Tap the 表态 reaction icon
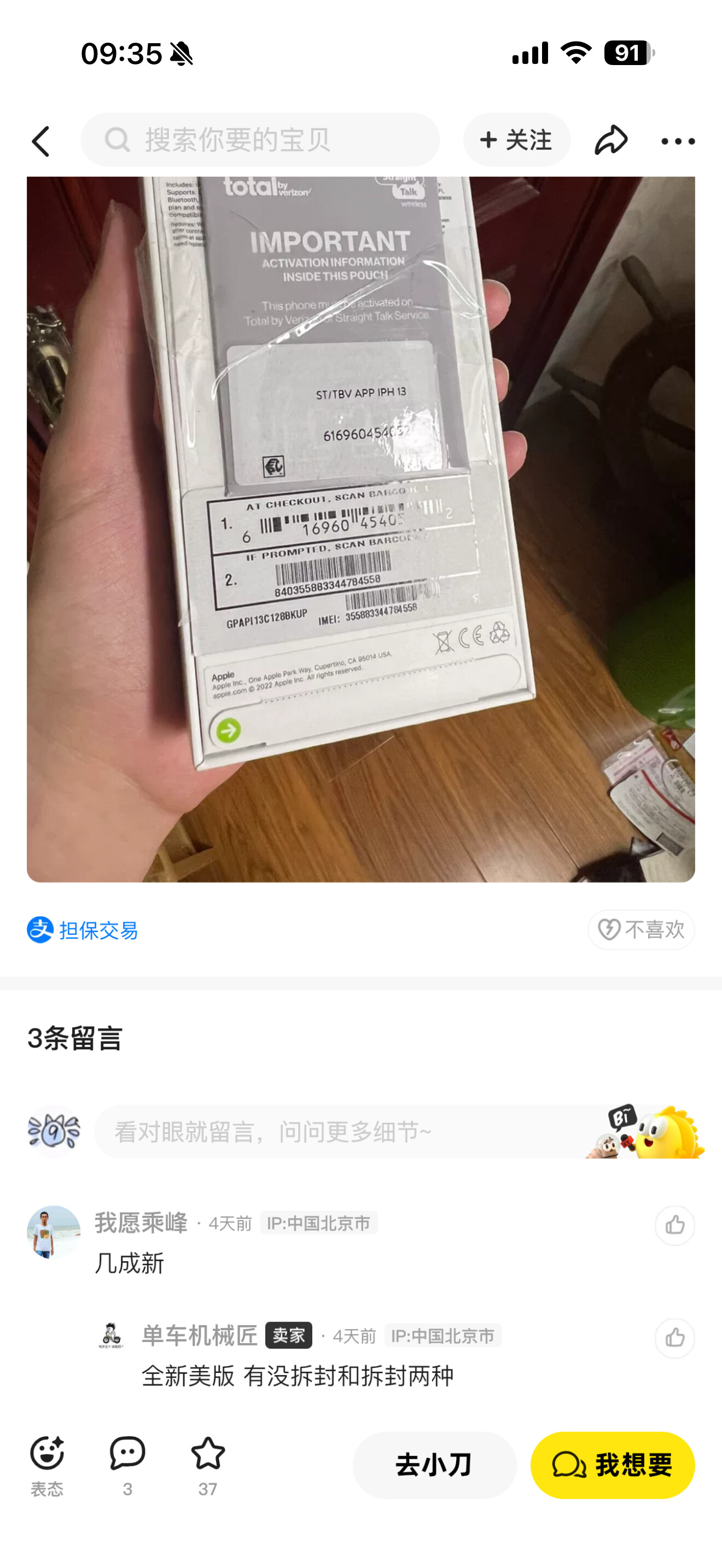The image size is (722, 1568). pyautogui.click(x=47, y=1466)
